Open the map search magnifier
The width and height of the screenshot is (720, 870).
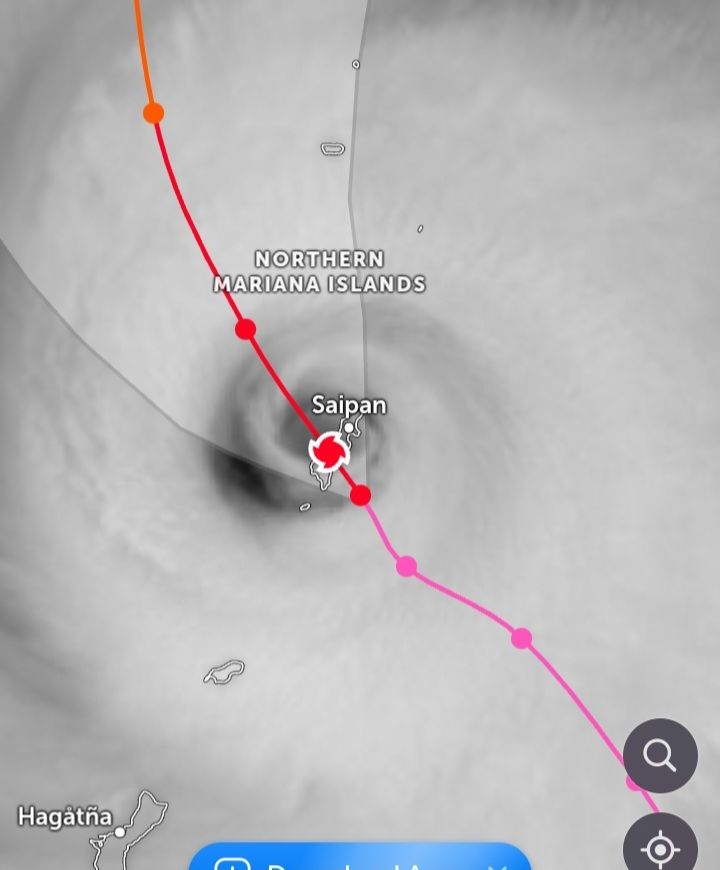tap(660, 756)
